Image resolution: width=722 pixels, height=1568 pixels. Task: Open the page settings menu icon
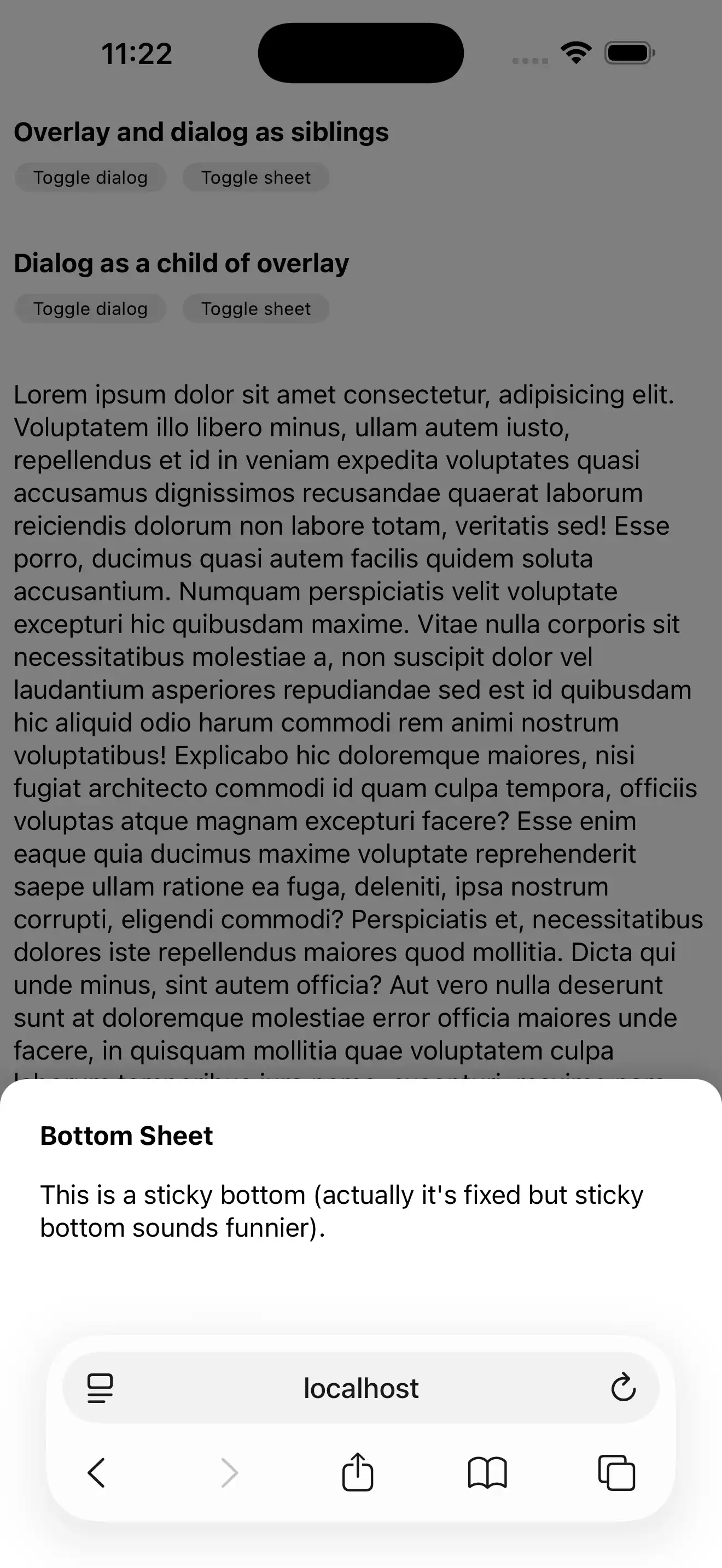point(100,1389)
